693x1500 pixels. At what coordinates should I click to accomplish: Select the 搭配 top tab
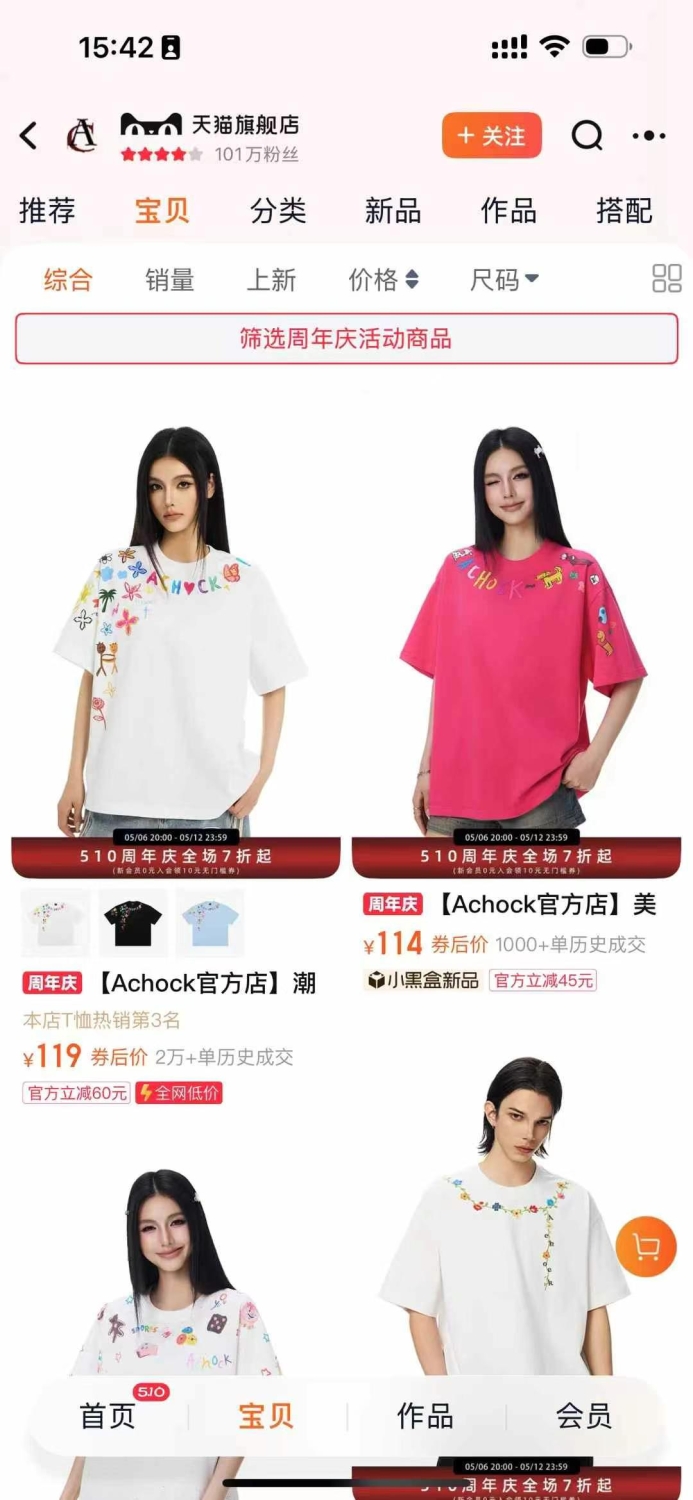point(624,211)
